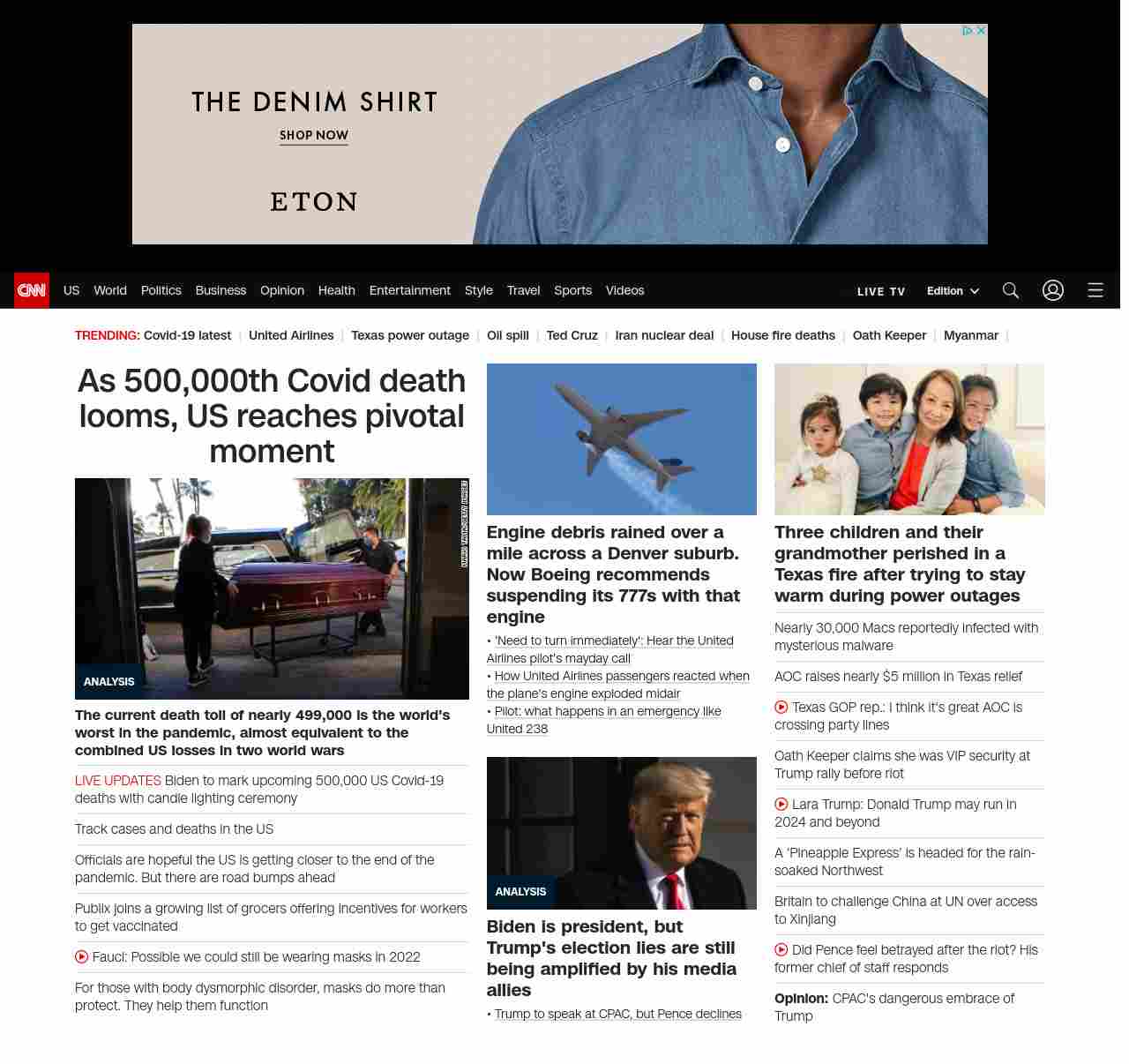Image resolution: width=1129 pixels, height=1064 pixels.
Task: Expand the Edition dropdown
Action: click(953, 291)
